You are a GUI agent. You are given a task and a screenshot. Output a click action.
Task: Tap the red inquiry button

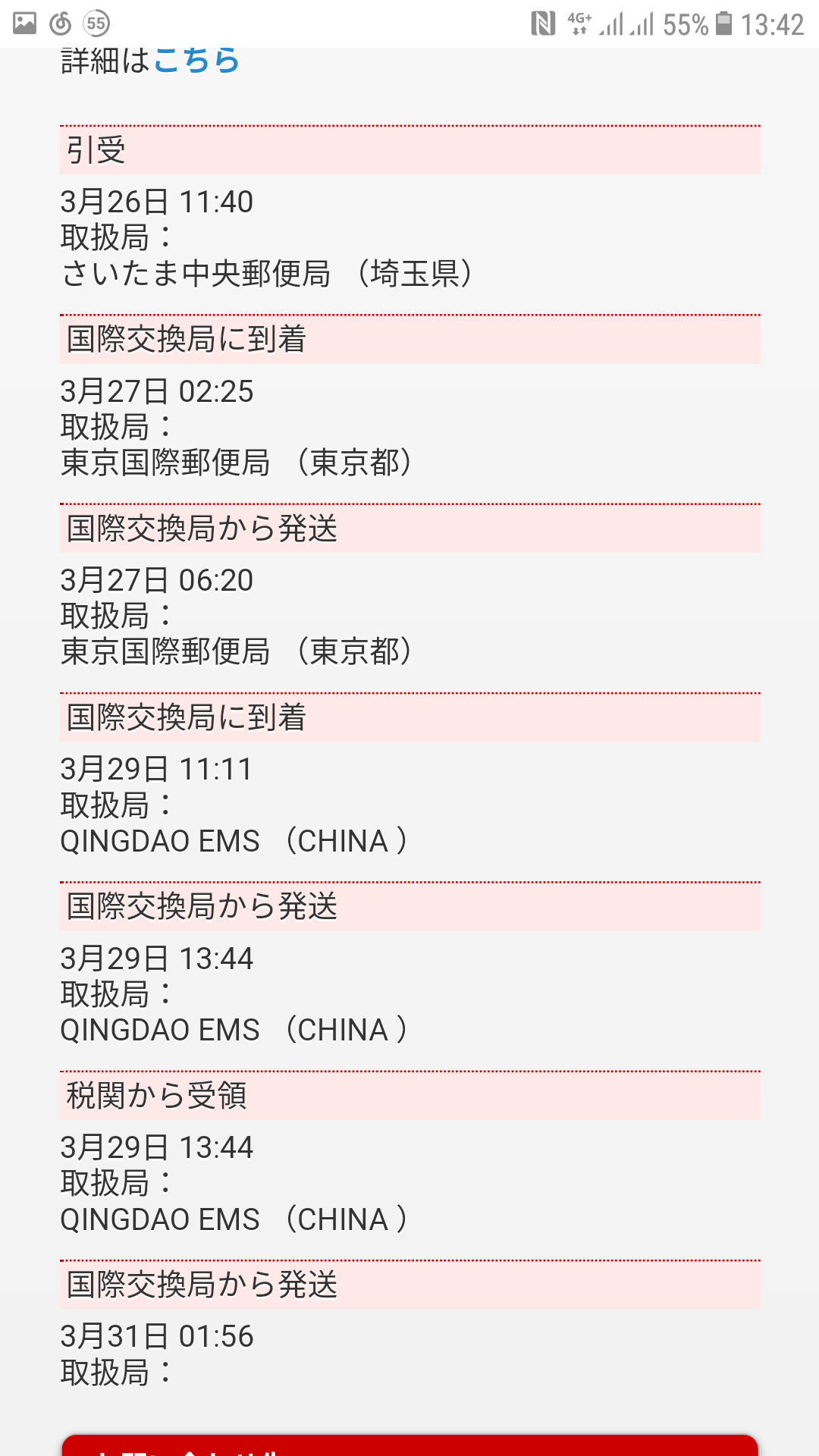[x=409, y=1445]
